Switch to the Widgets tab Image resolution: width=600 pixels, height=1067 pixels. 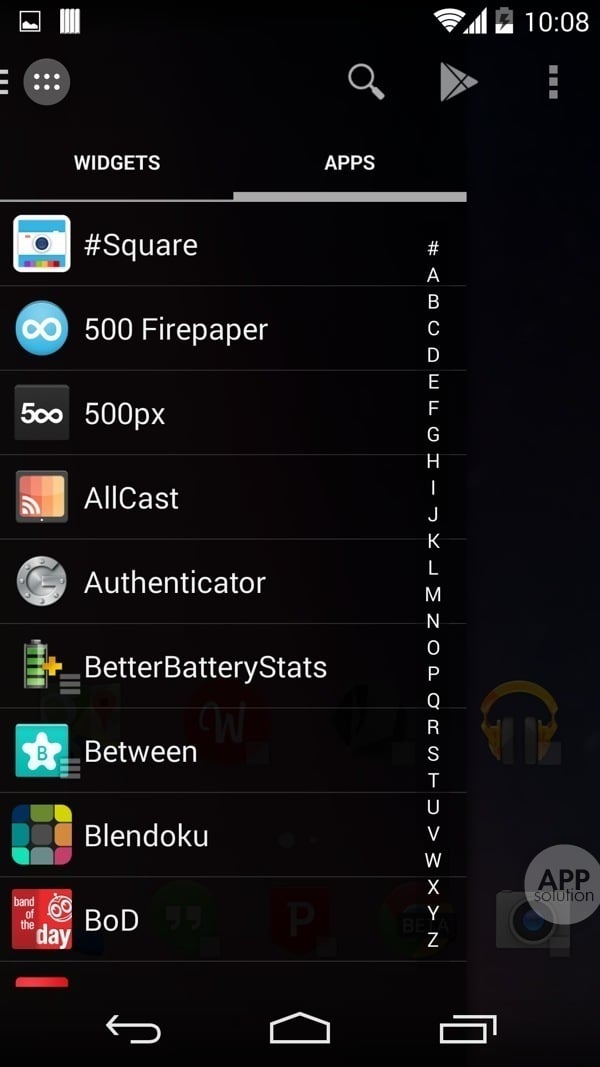click(x=117, y=163)
